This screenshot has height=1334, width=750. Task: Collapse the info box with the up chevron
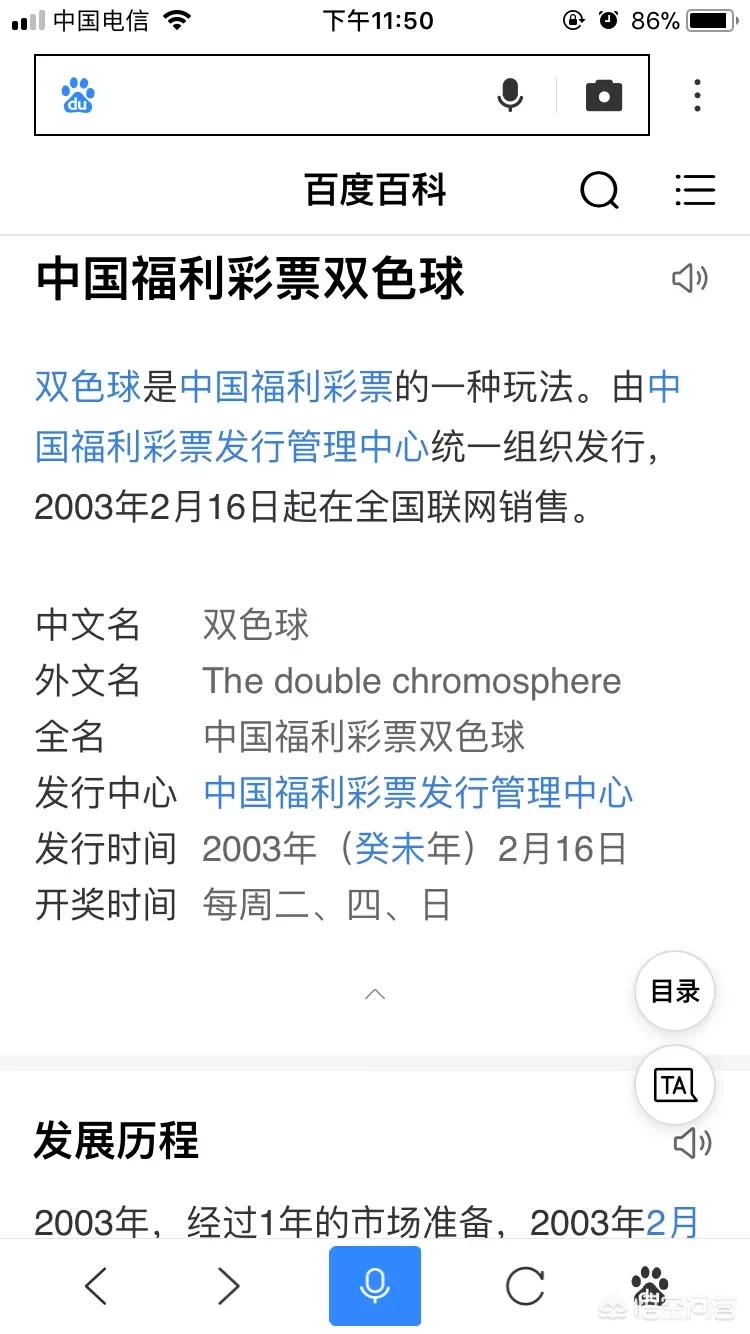(x=375, y=994)
